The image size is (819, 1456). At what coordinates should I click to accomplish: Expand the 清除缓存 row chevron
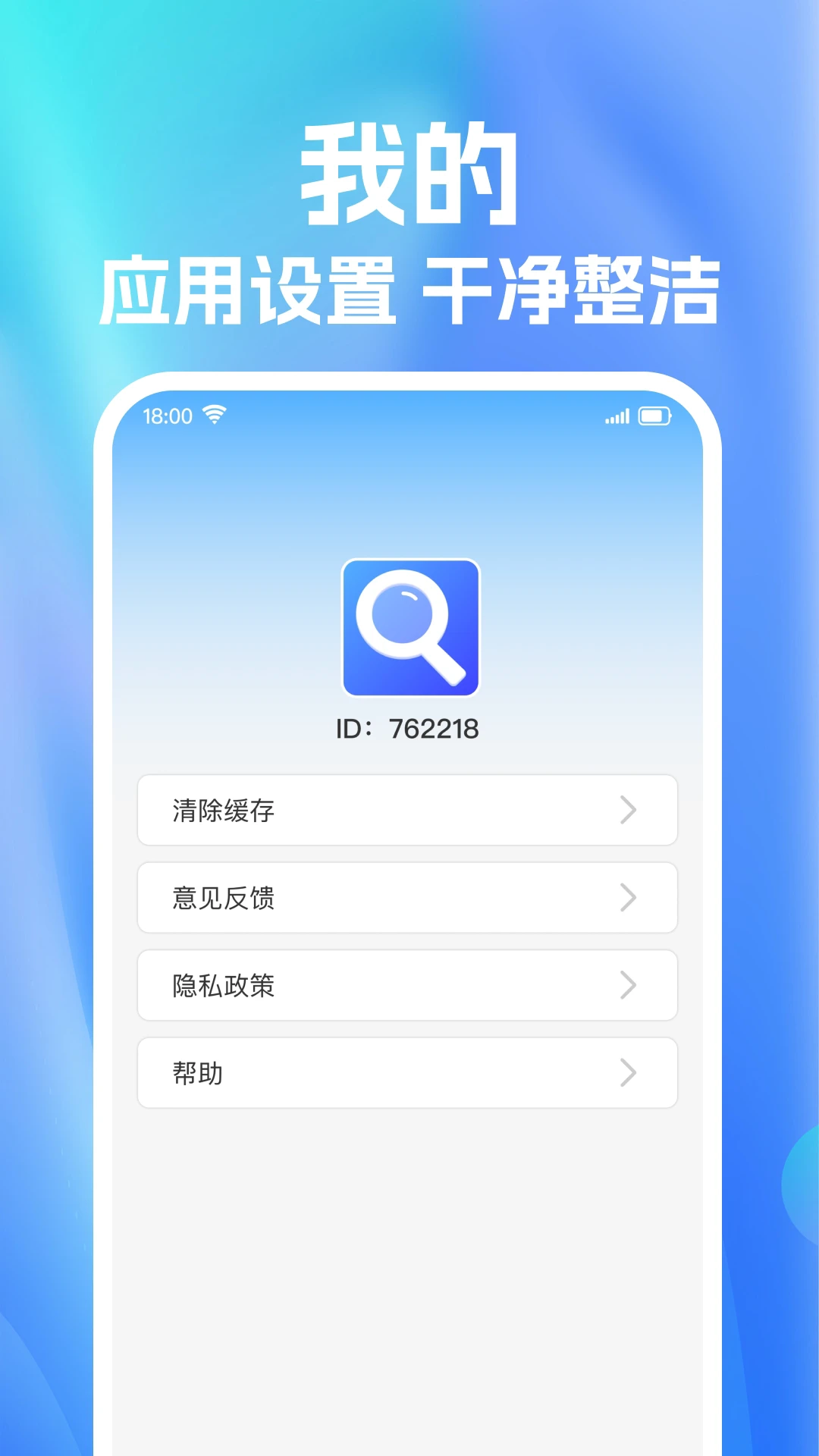click(x=628, y=811)
